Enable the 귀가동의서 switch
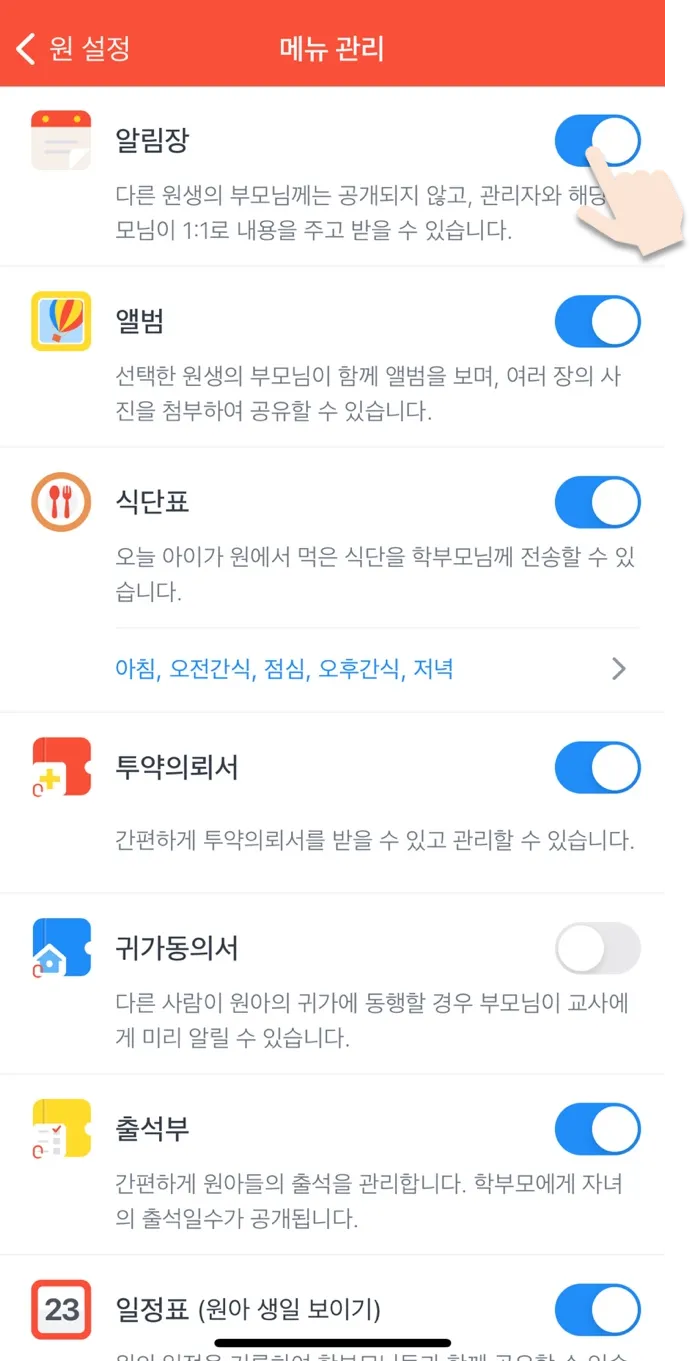Image resolution: width=693 pixels, height=1361 pixels. point(597,948)
